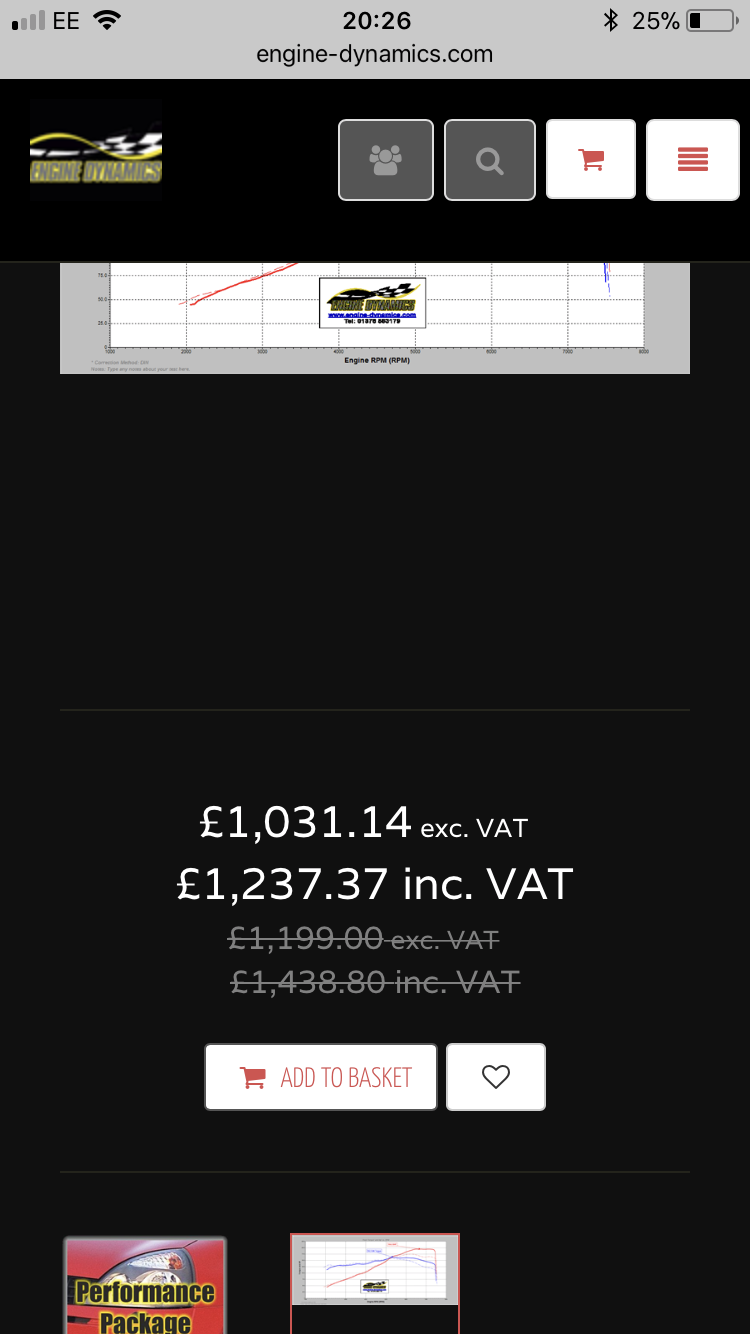The image size is (750, 1334).
Task: Add this product to wishlist
Action: pyautogui.click(x=496, y=1077)
